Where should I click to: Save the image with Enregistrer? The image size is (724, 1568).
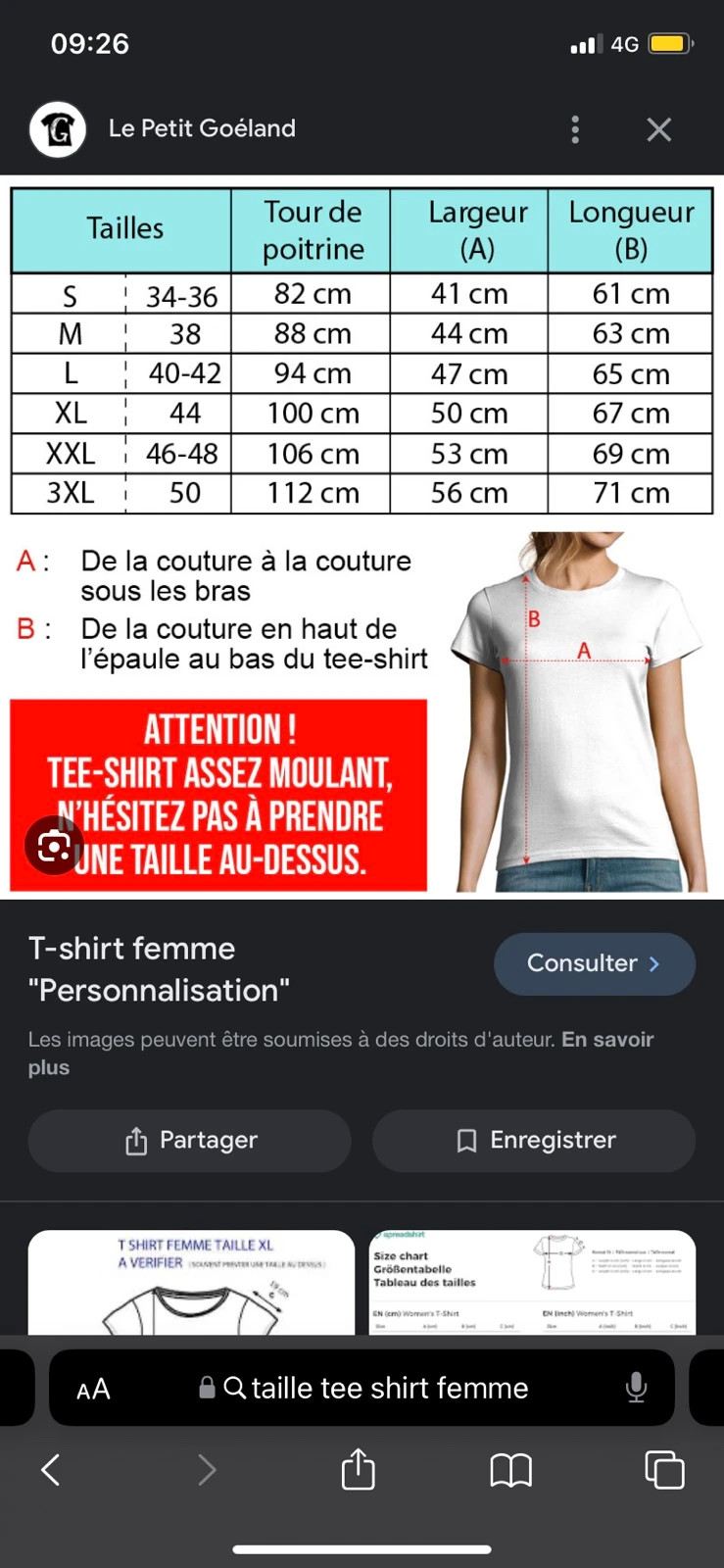click(534, 1141)
